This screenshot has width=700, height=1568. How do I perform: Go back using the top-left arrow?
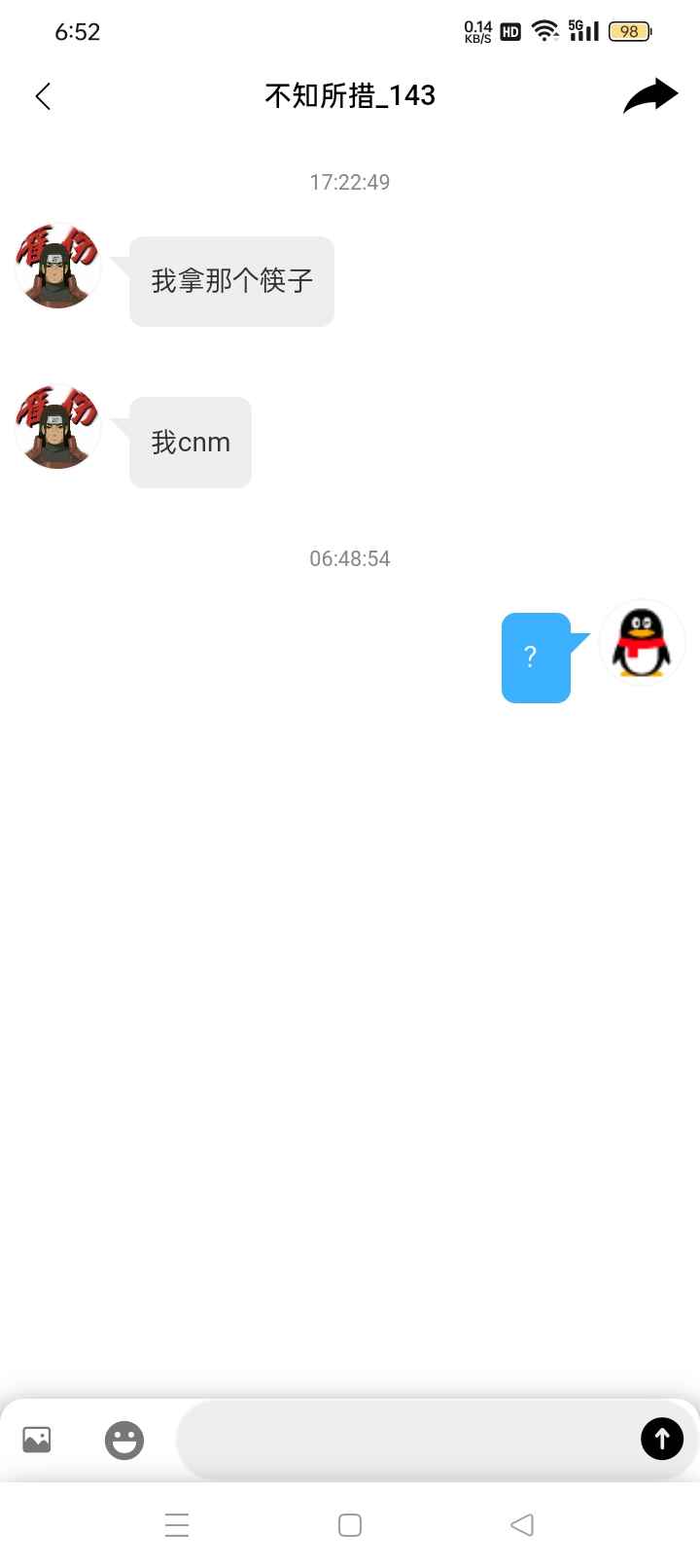(43, 96)
